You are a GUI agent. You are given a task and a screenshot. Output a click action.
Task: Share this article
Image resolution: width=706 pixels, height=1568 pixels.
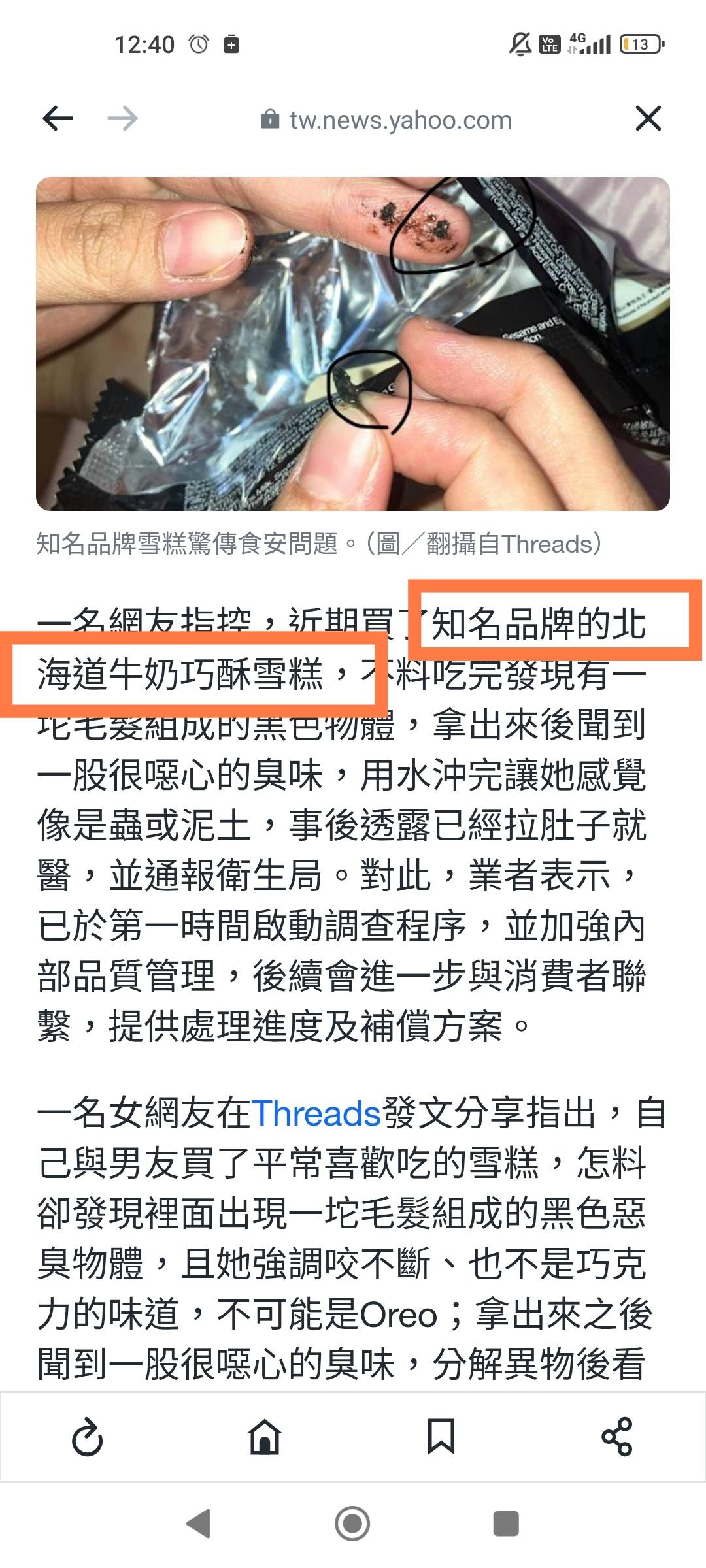(x=617, y=1437)
